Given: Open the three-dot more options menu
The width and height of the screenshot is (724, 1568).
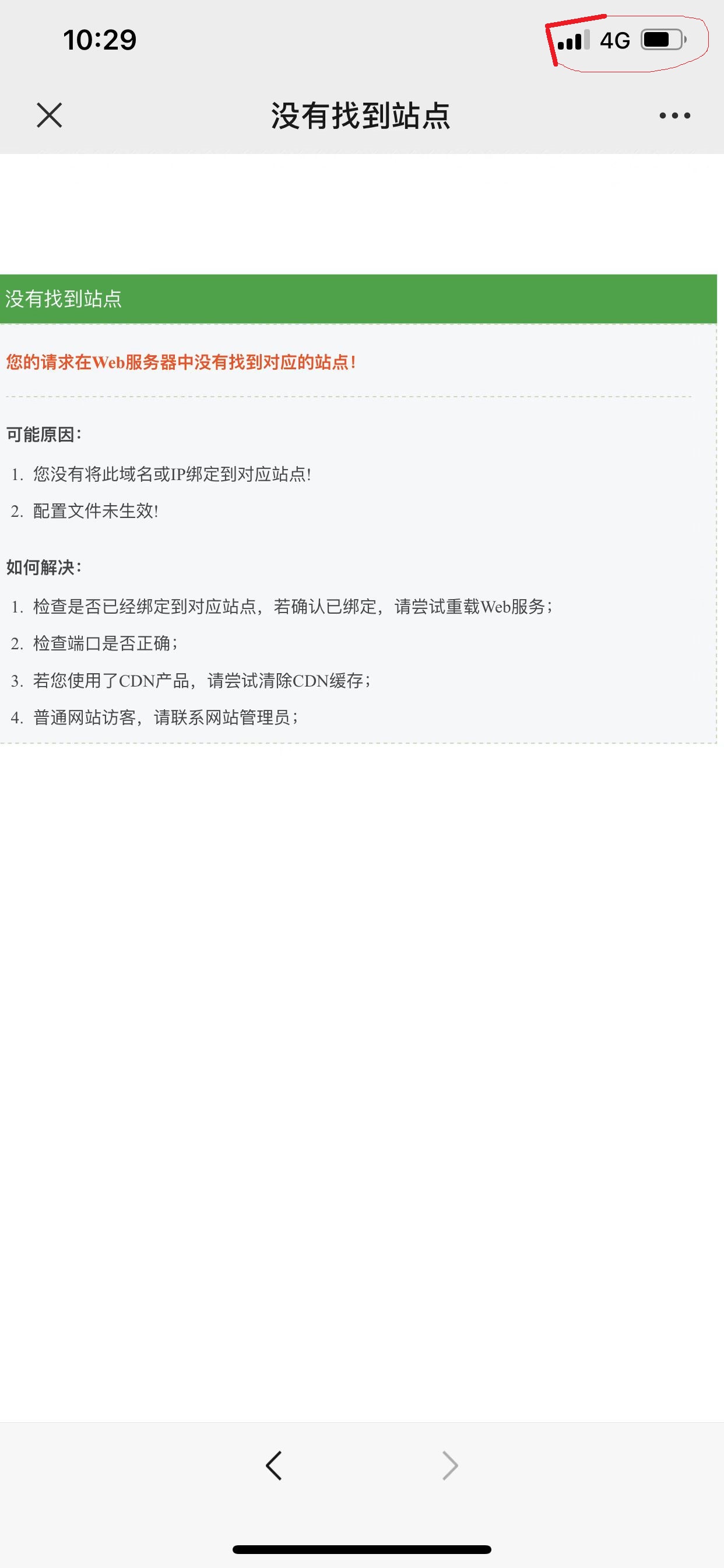Looking at the screenshot, I should click(x=674, y=115).
